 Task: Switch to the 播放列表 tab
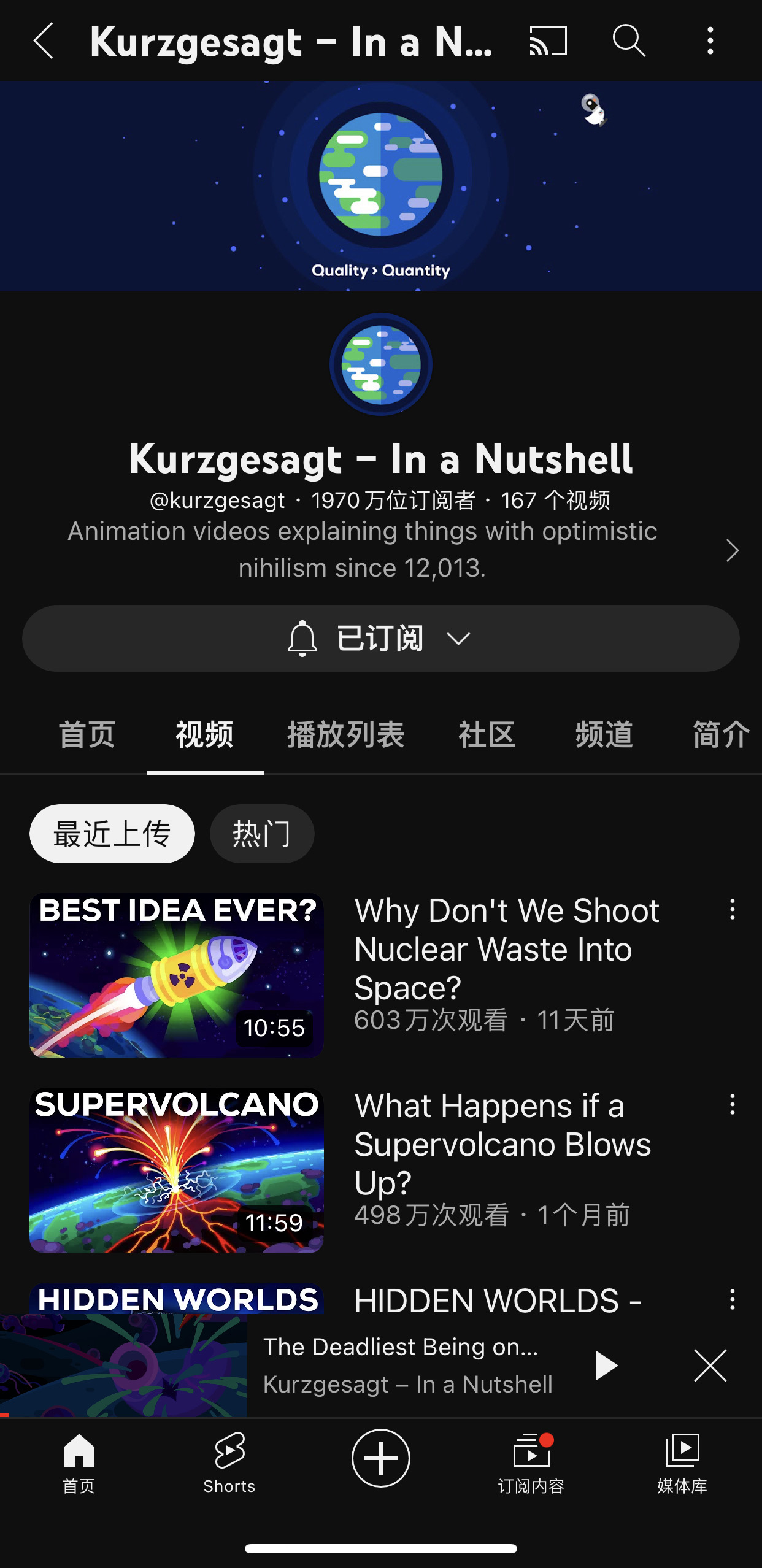(346, 734)
